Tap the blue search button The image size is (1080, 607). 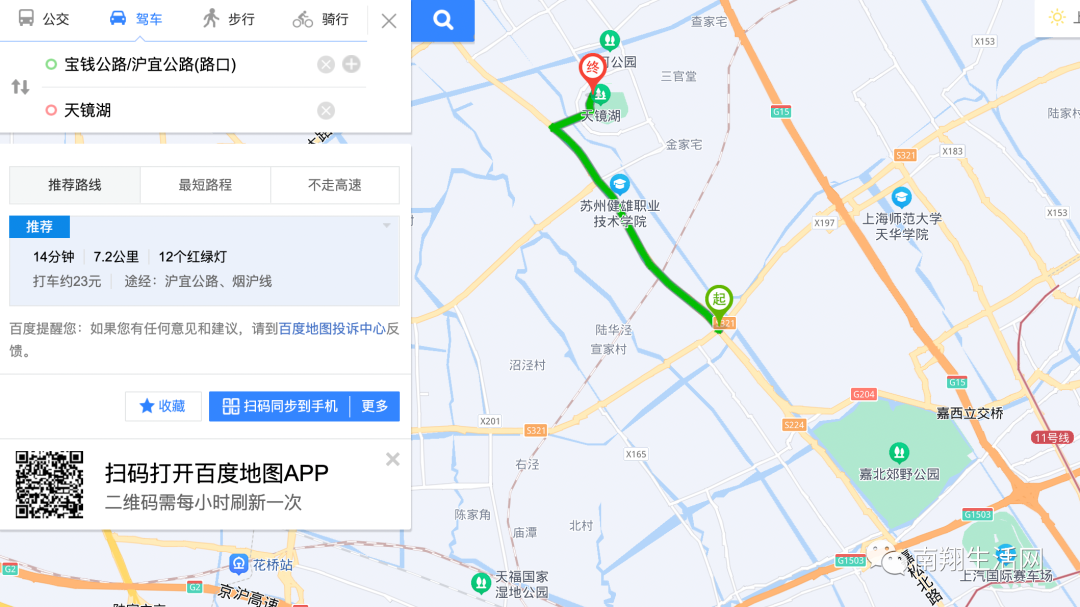click(x=444, y=21)
